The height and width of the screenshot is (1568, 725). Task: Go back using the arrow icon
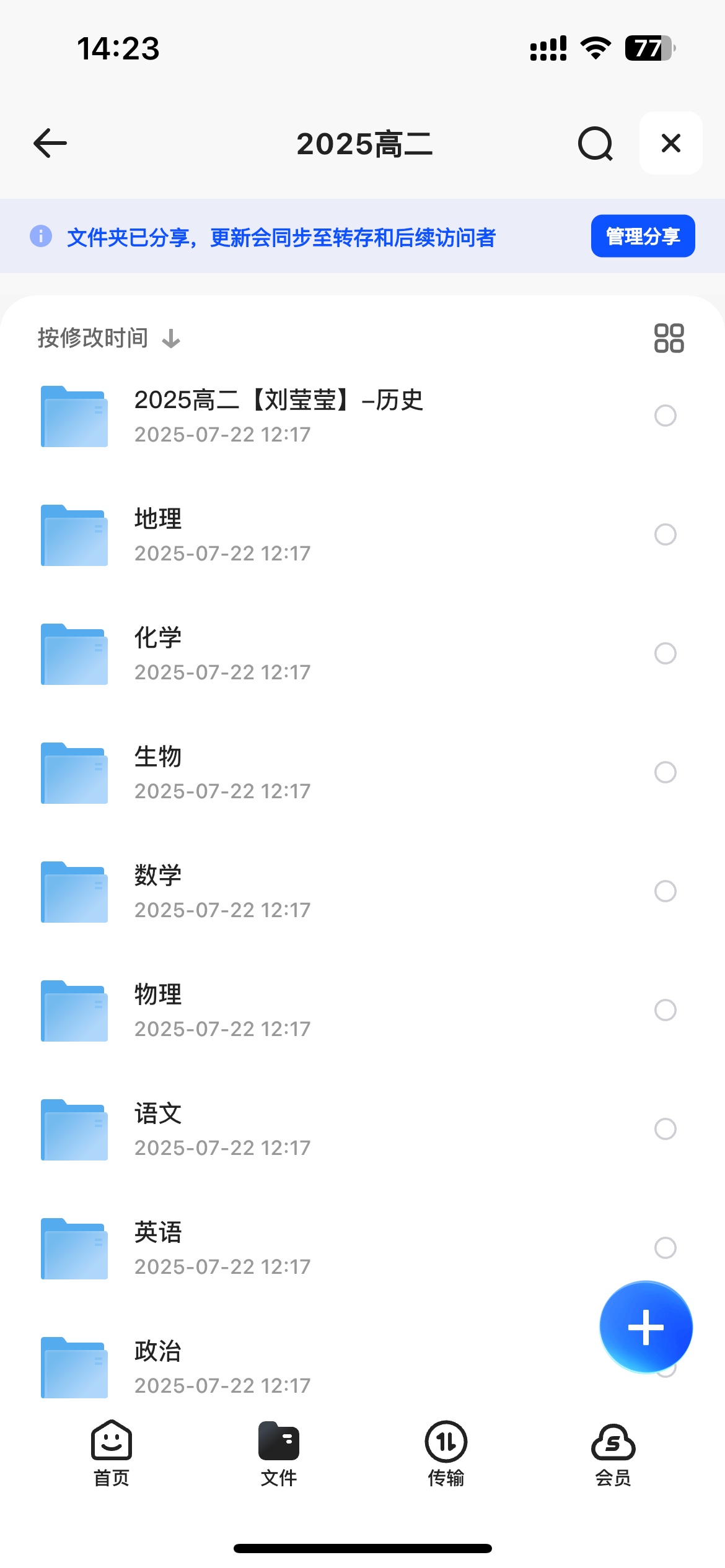tap(50, 144)
